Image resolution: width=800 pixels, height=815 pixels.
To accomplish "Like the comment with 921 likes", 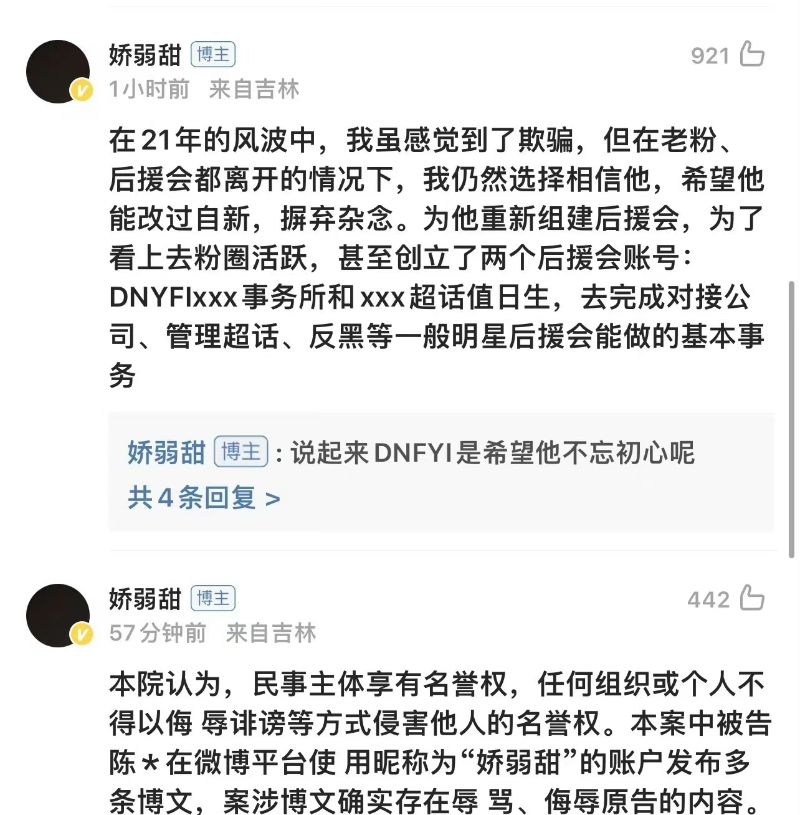I will (x=752, y=55).
